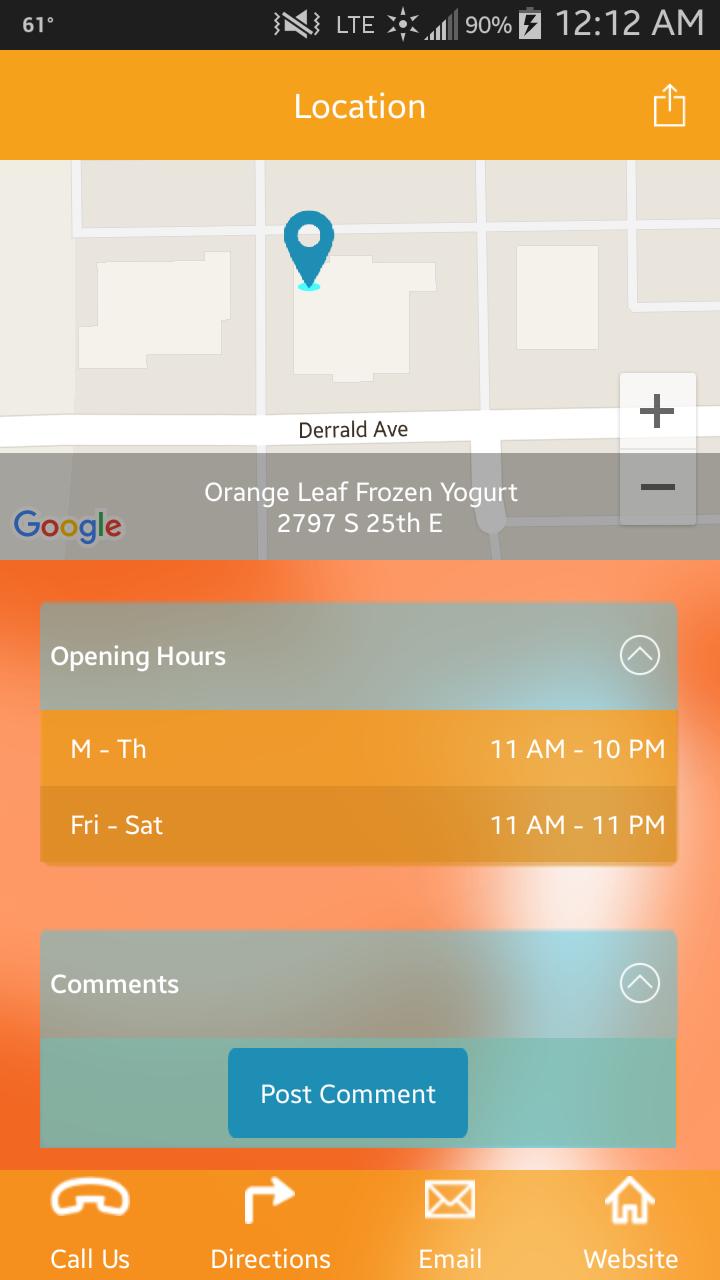
Task: Tap the clock showing 12:12 AM
Action: tap(632, 25)
